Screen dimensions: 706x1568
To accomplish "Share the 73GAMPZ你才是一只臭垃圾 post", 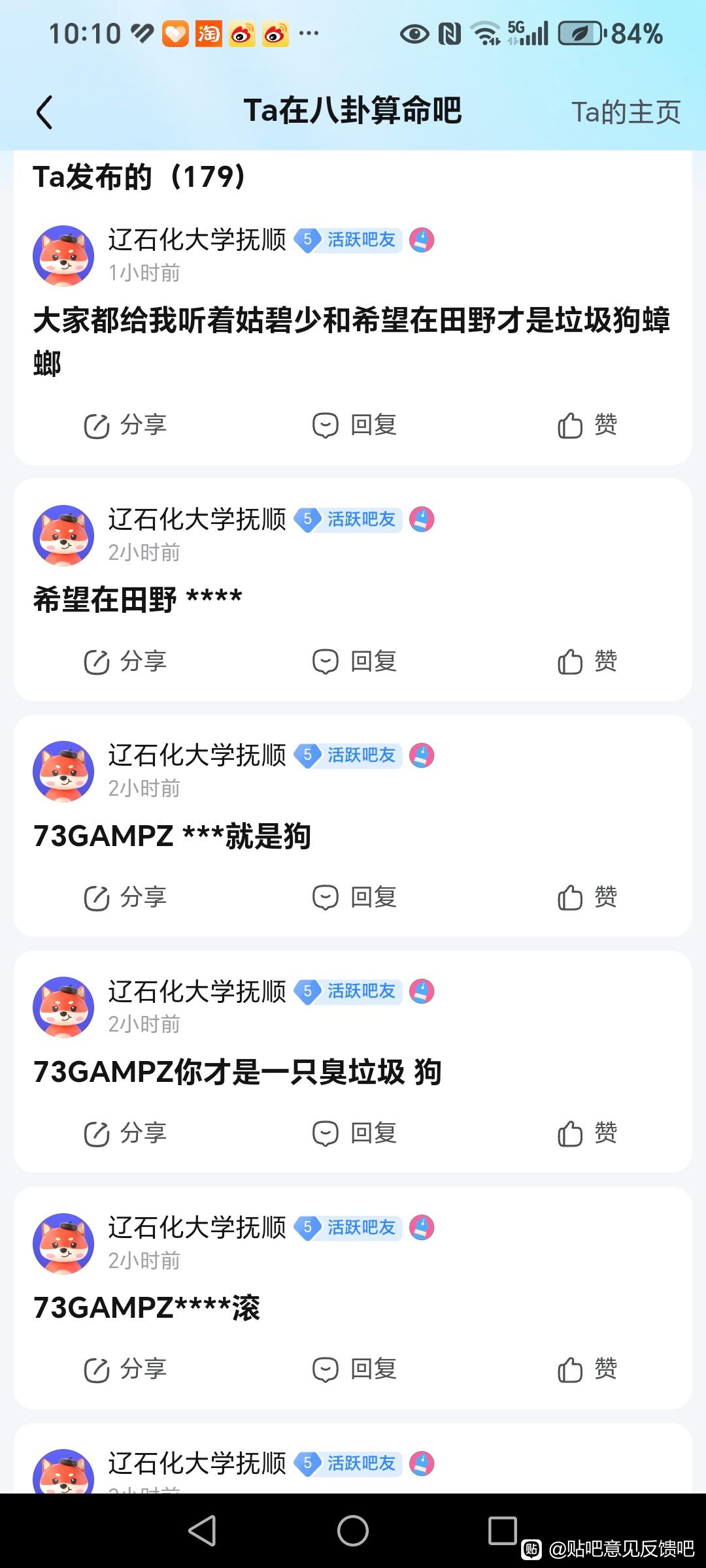I will (x=125, y=1134).
